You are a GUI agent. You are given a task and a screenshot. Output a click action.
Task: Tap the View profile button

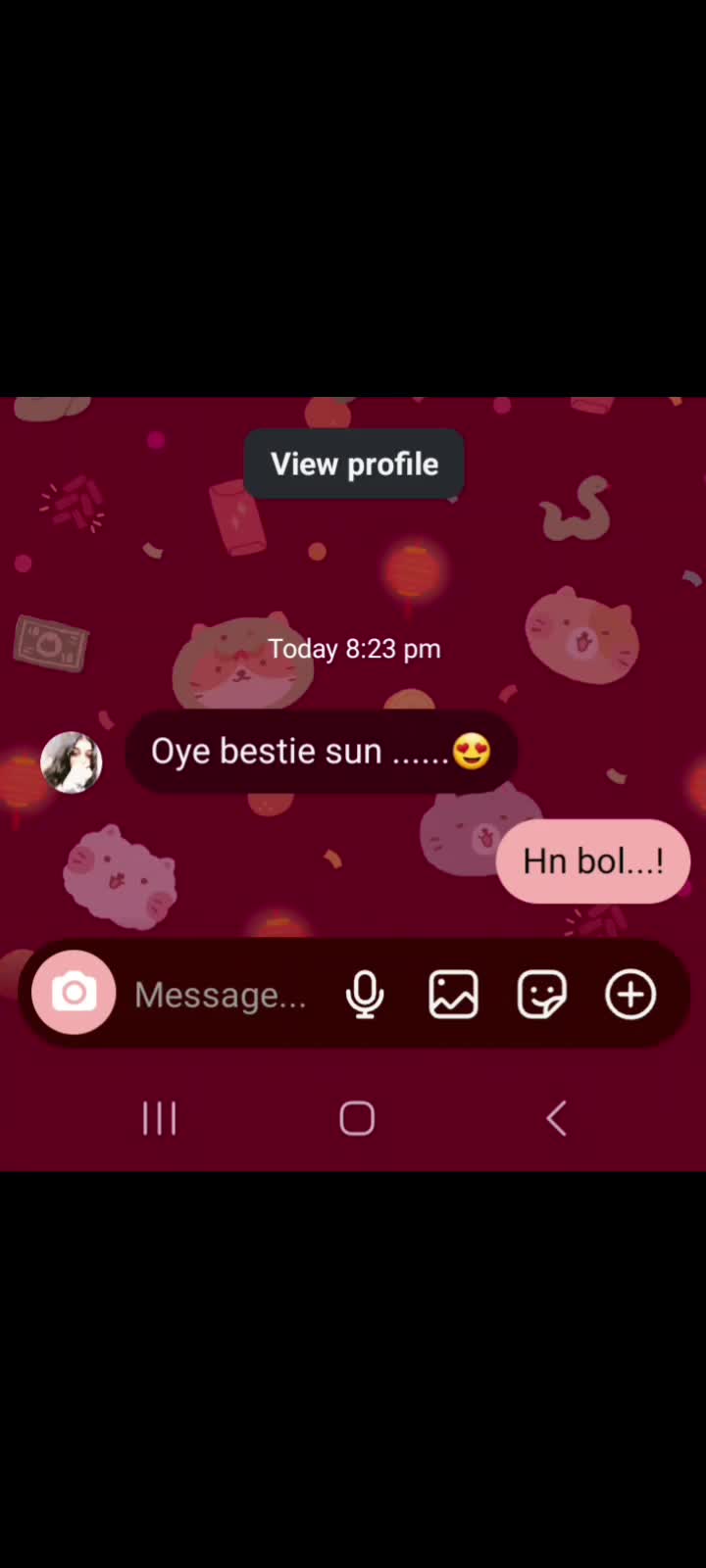click(x=354, y=464)
